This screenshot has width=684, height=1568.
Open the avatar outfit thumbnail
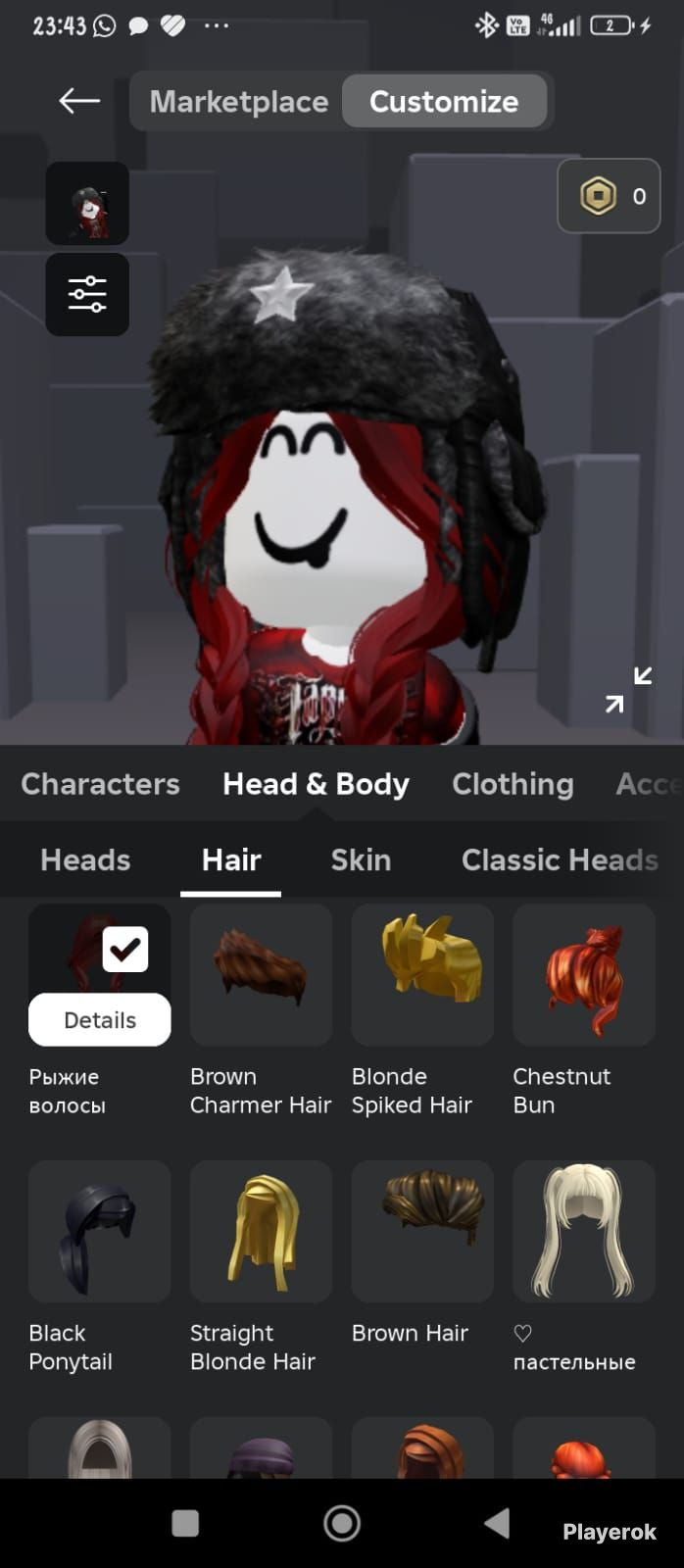coord(87,203)
